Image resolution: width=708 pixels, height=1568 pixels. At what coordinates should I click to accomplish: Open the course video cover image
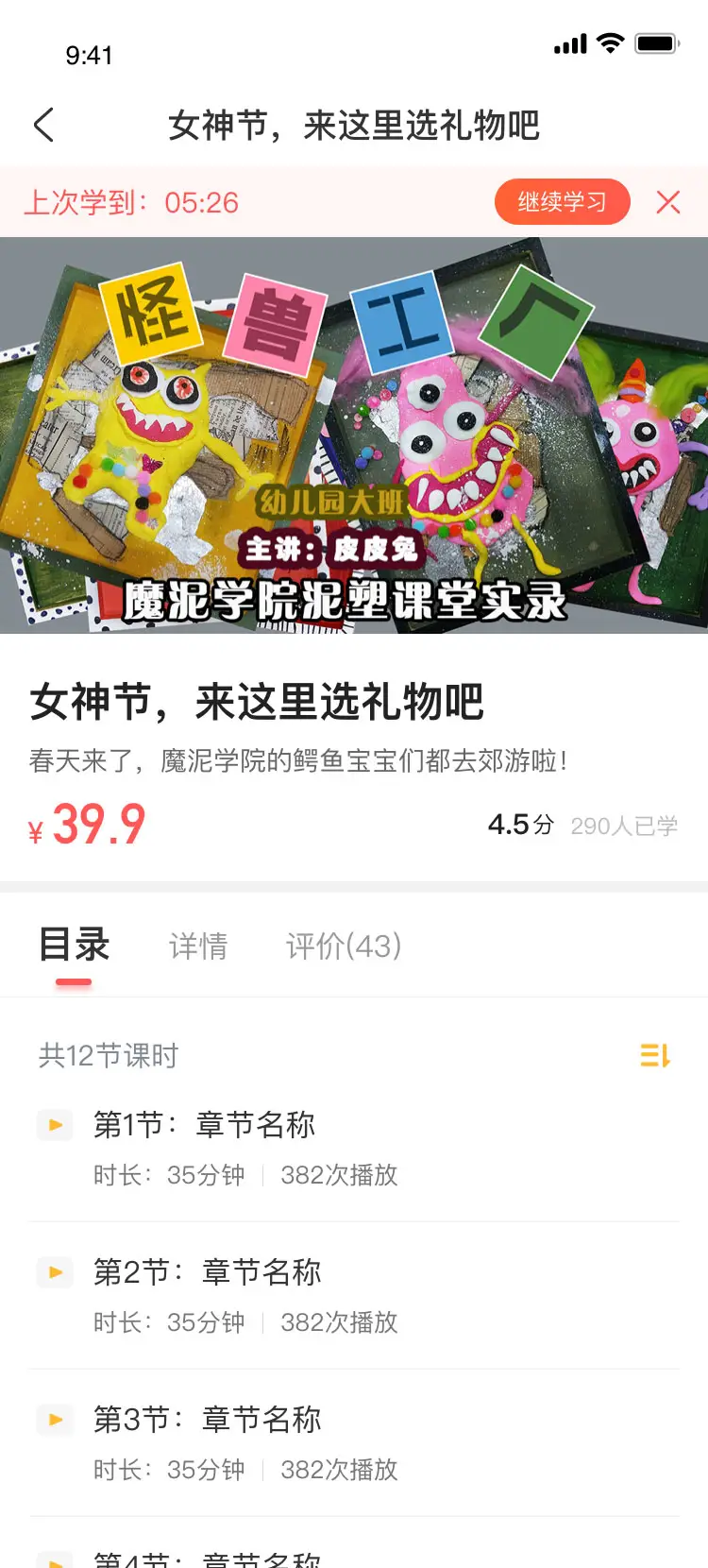(x=354, y=435)
